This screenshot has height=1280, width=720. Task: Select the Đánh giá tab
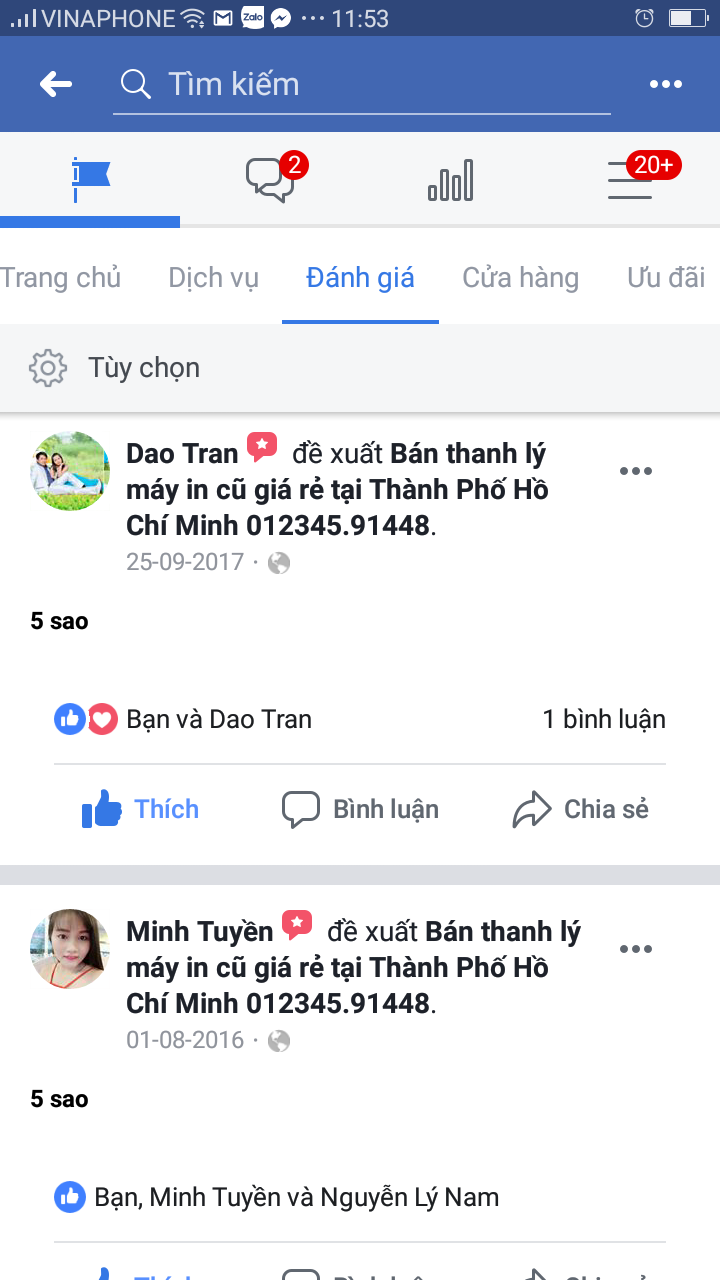(360, 277)
